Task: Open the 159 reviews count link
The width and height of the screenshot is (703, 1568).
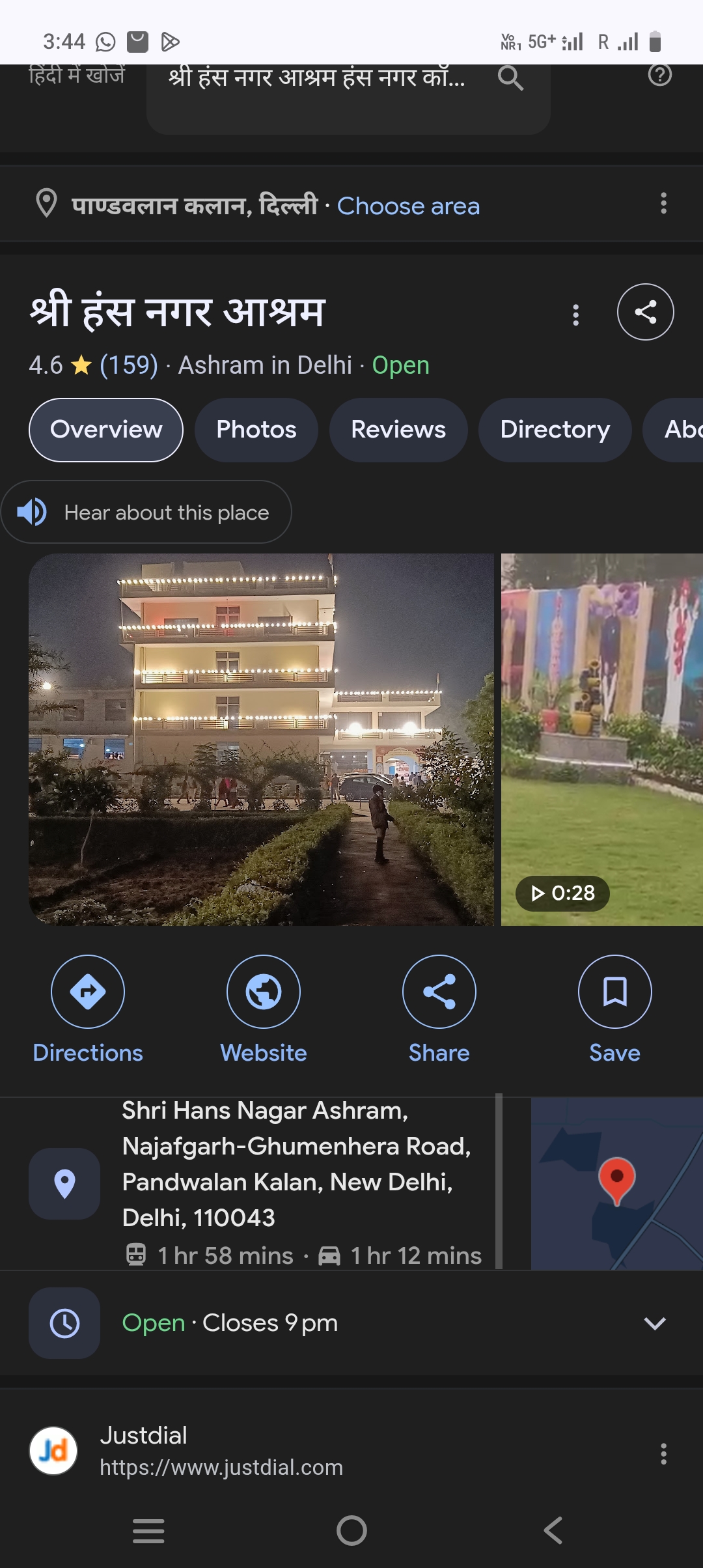Action: point(128,365)
